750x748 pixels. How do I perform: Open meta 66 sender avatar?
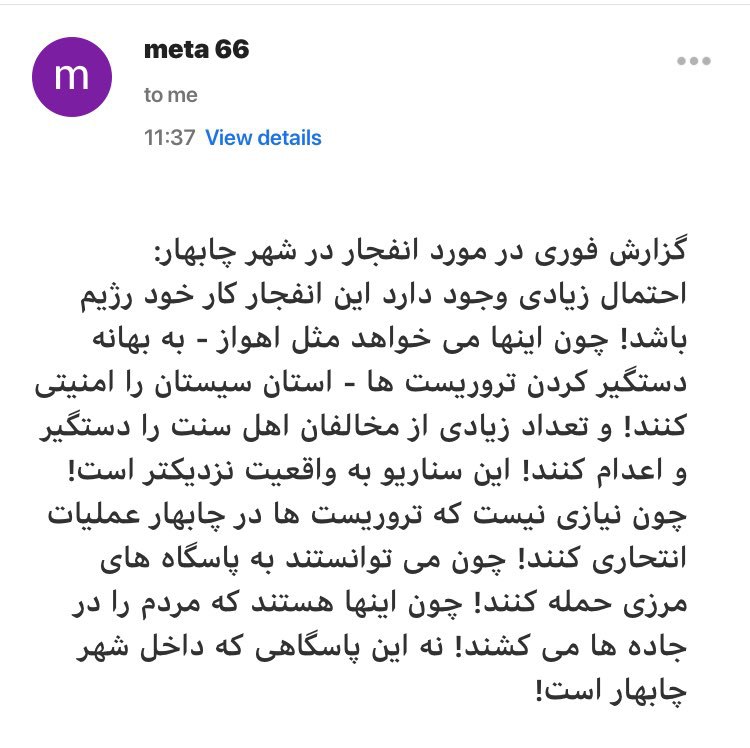click(x=73, y=75)
